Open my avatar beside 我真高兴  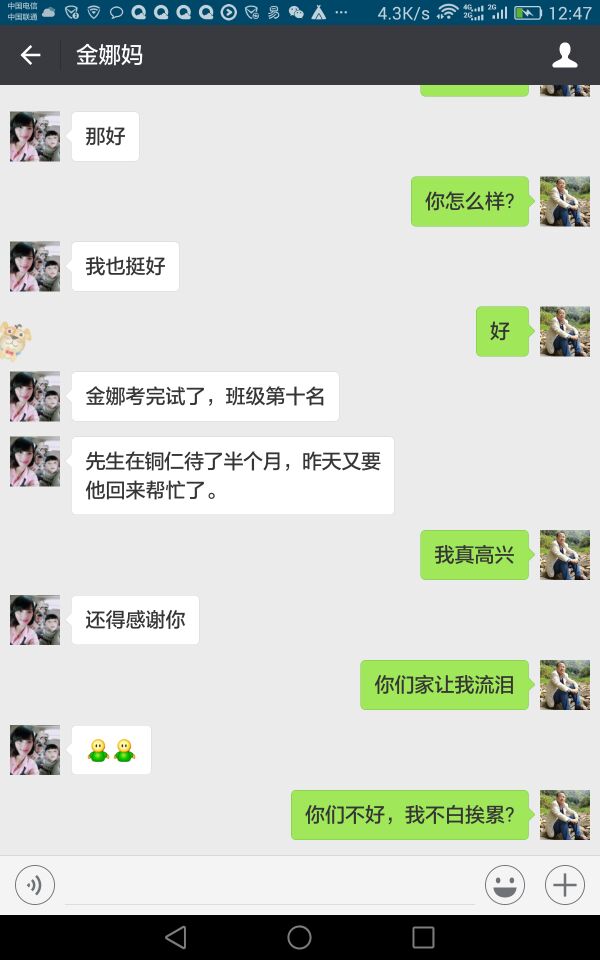(x=565, y=555)
